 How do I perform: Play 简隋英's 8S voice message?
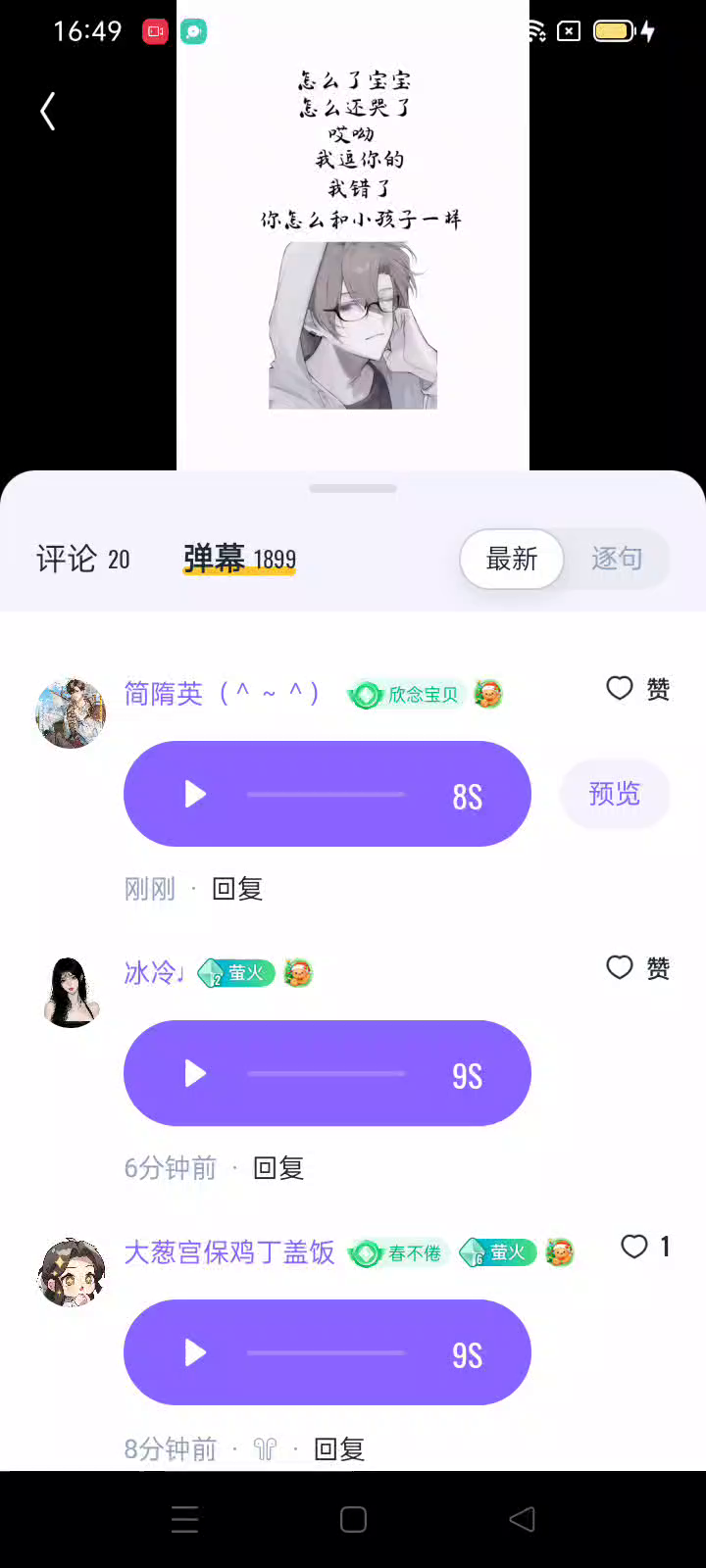[195, 794]
